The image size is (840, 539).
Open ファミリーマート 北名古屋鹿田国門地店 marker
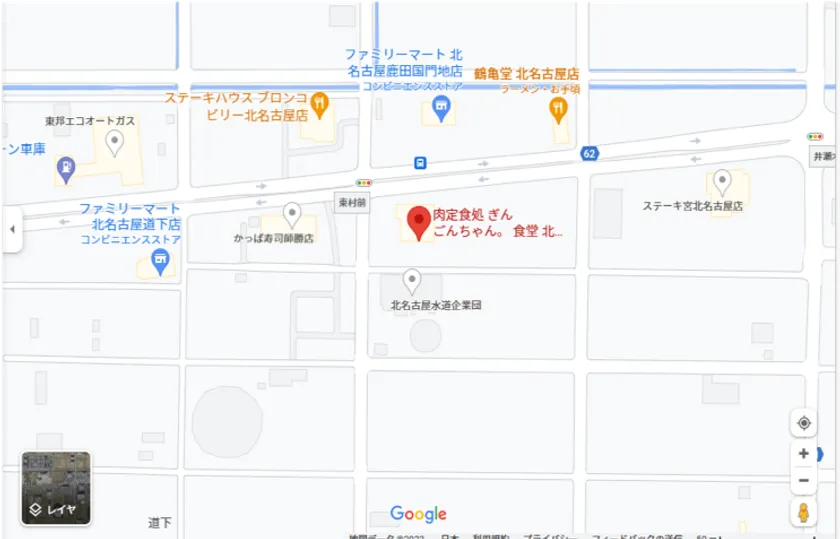(439, 112)
